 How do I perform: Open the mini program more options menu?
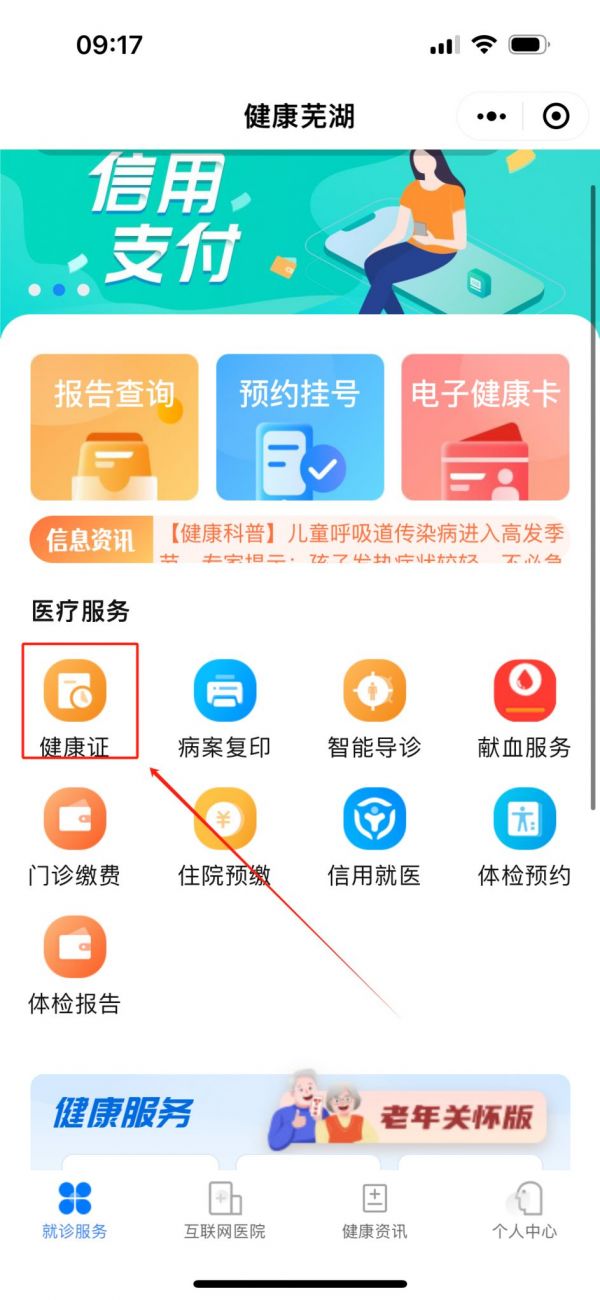[x=491, y=117]
